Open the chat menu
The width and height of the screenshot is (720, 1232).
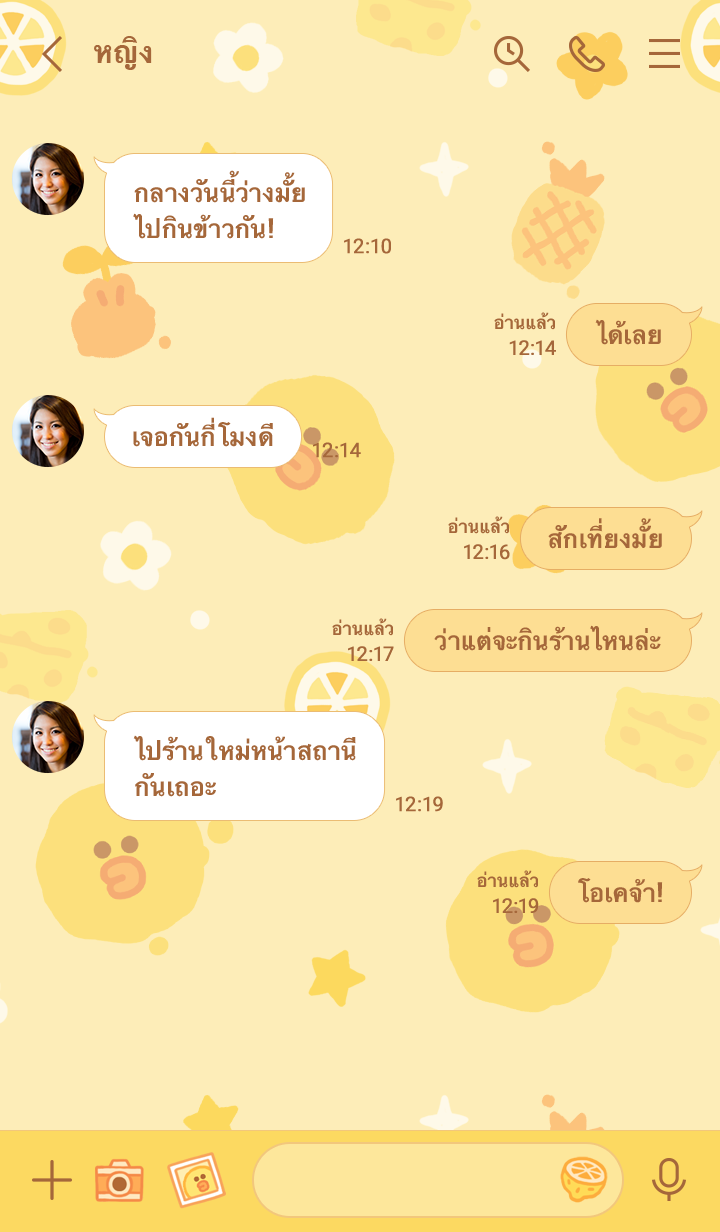[664, 54]
